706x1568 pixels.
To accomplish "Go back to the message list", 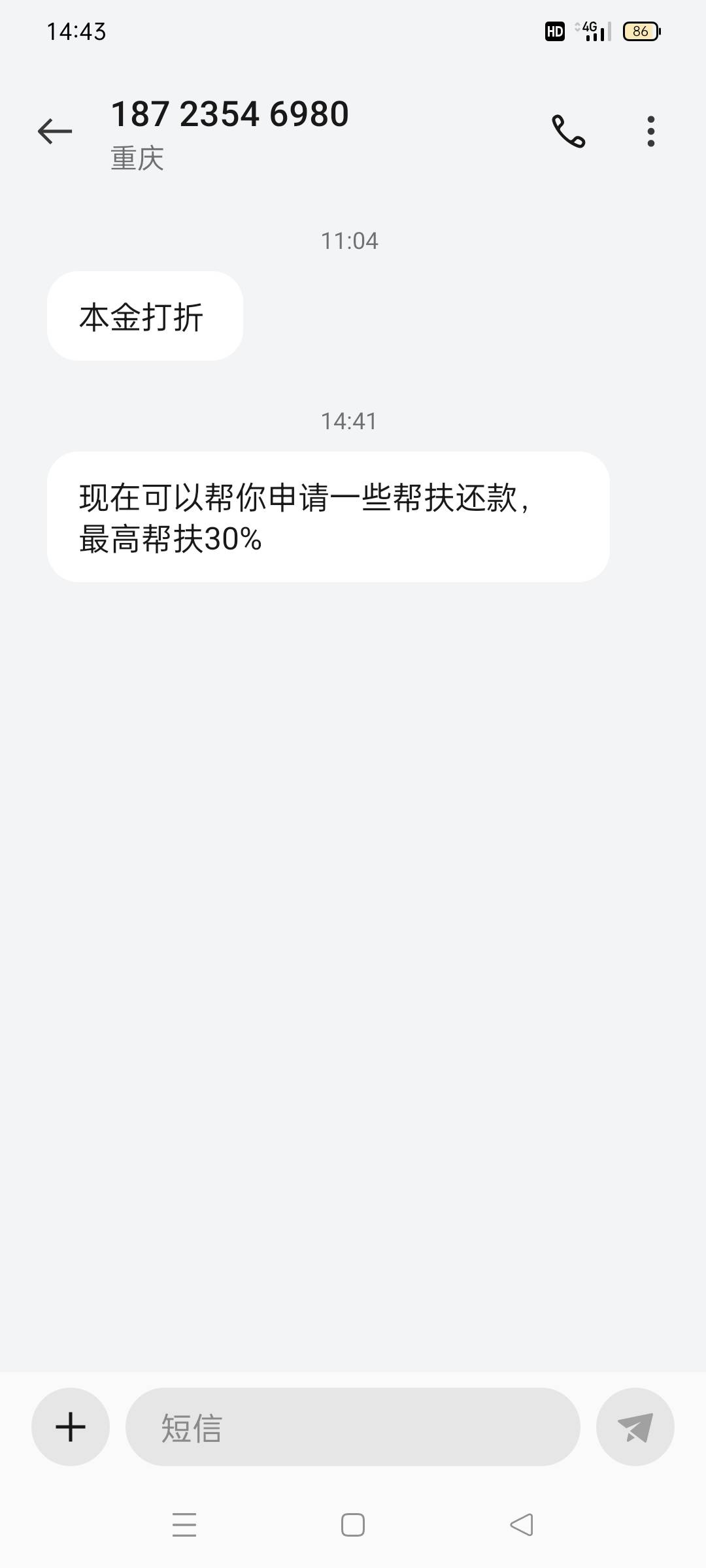I will tap(55, 131).
